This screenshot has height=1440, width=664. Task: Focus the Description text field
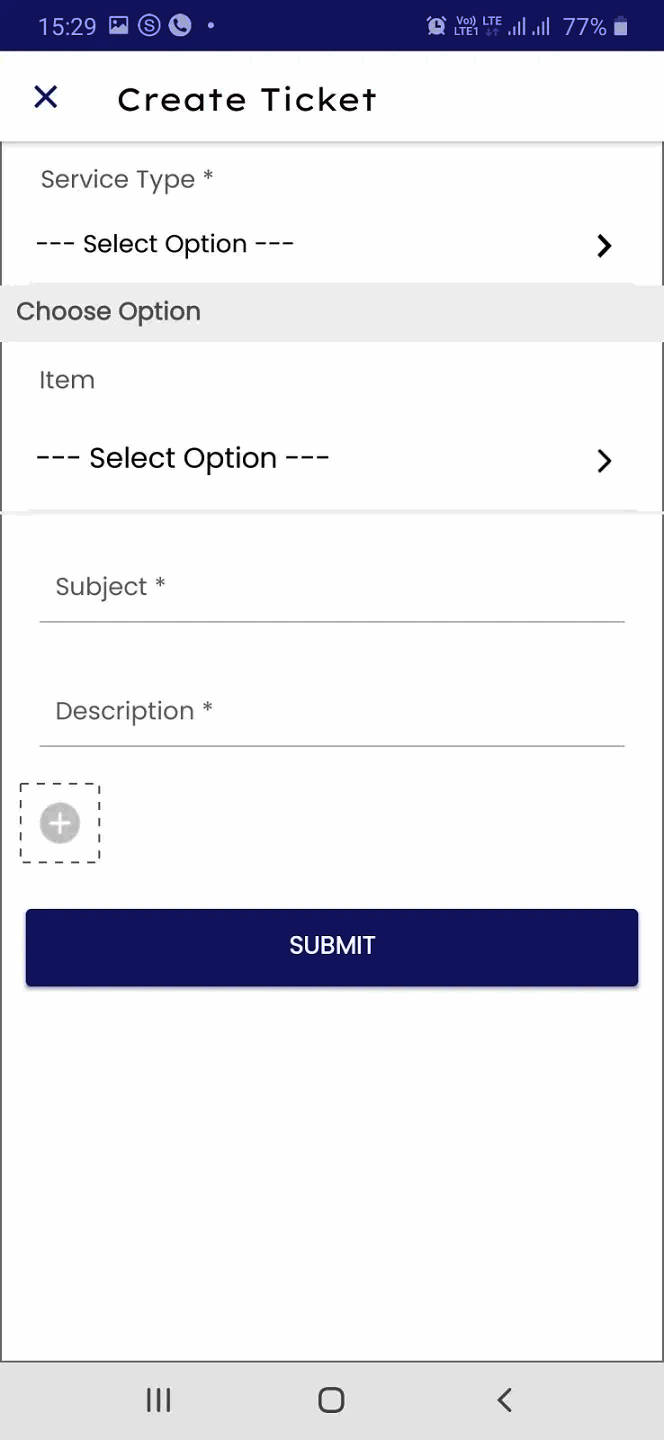[332, 712]
